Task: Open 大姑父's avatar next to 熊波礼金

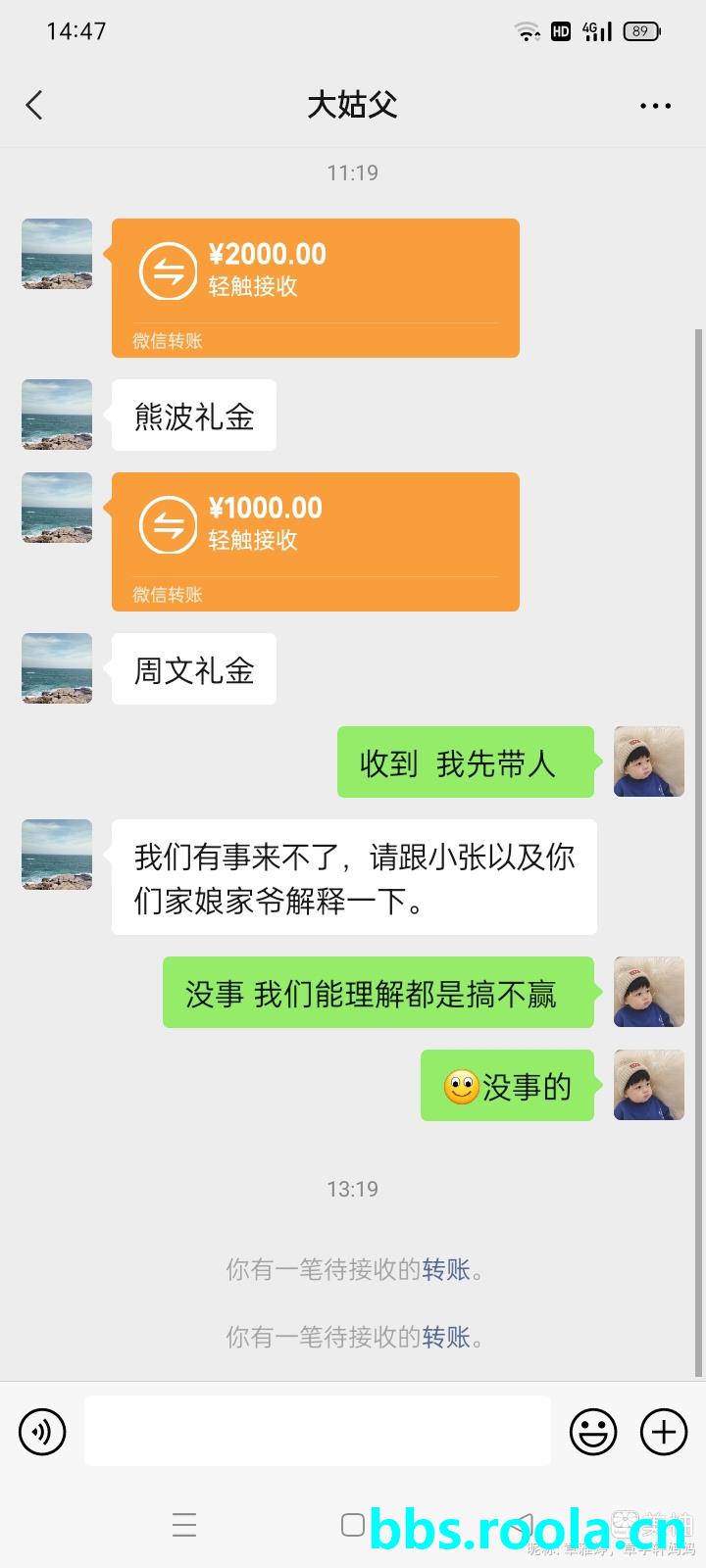Action: coord(57,415)
